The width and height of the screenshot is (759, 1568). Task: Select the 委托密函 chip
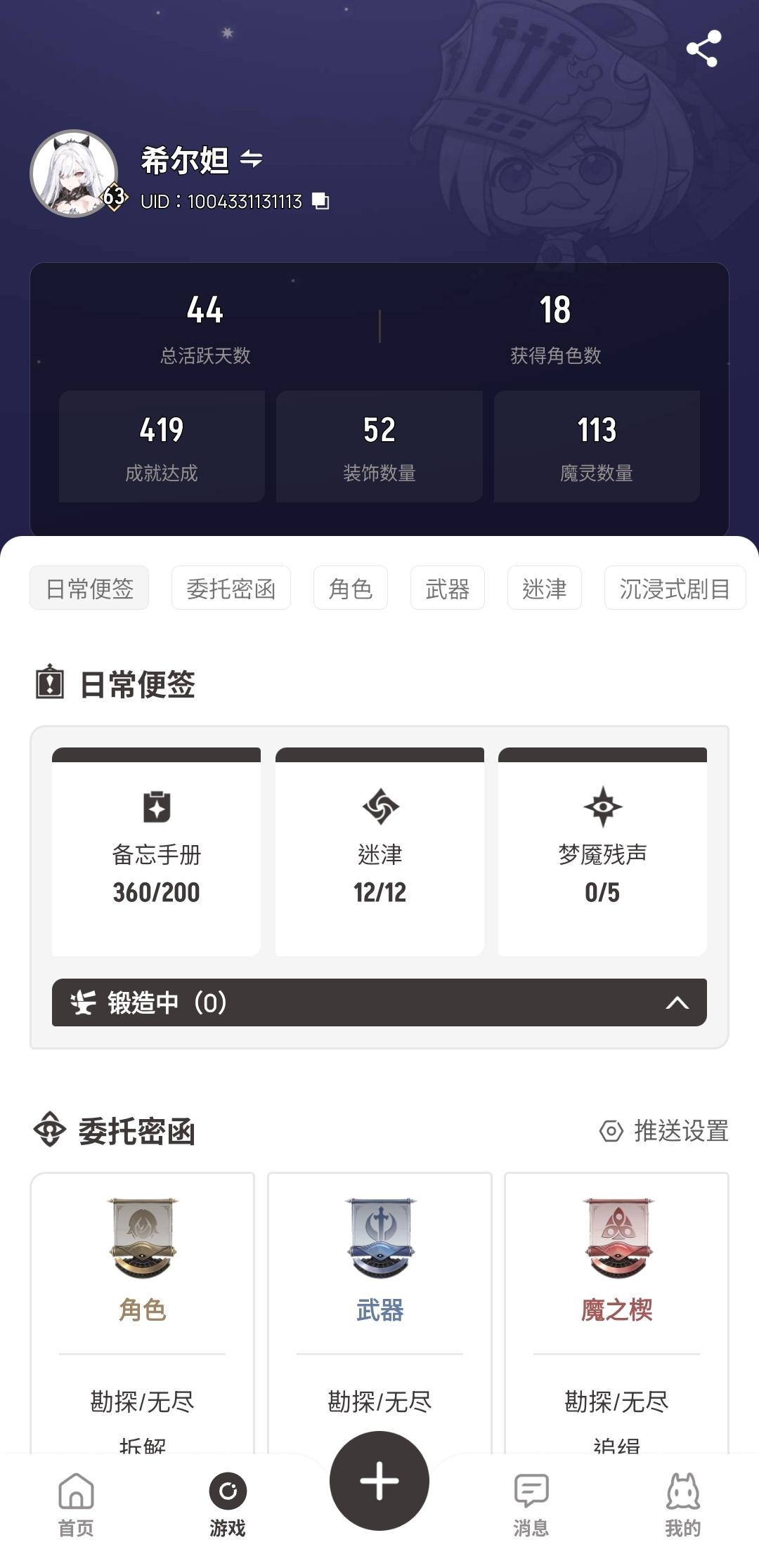click(x=231, y=588)
